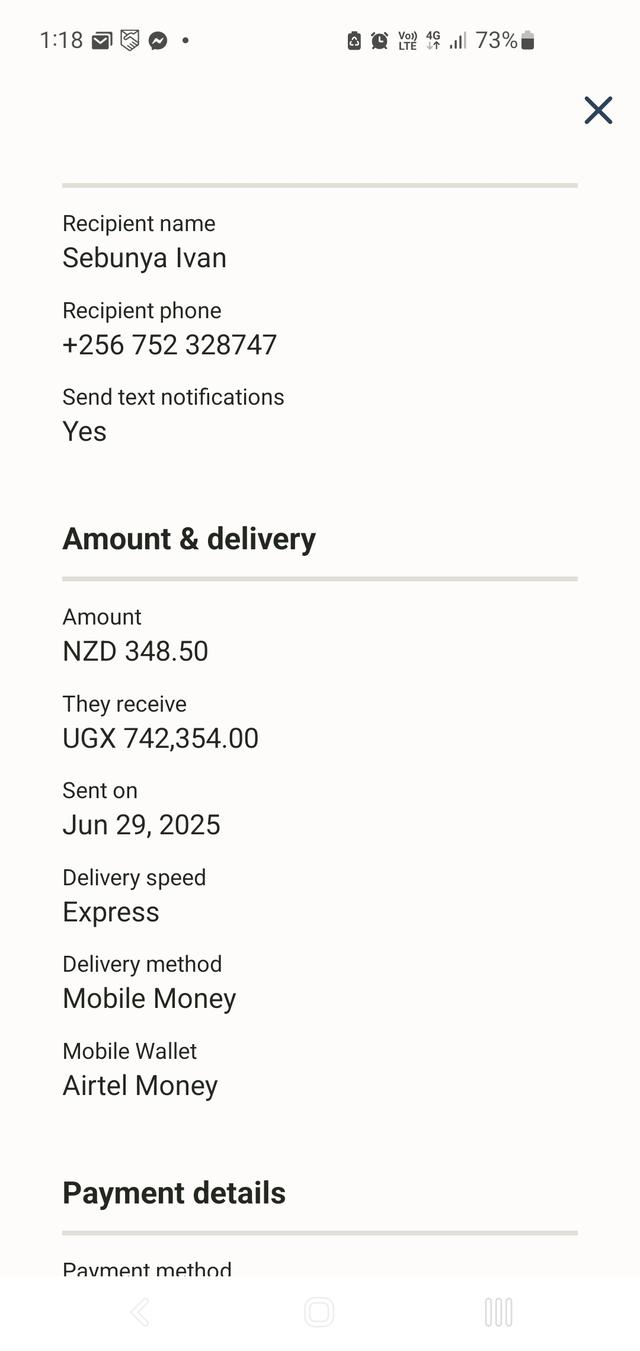Tap the system back button
Screen dimensions: 640x1351
140,1312
